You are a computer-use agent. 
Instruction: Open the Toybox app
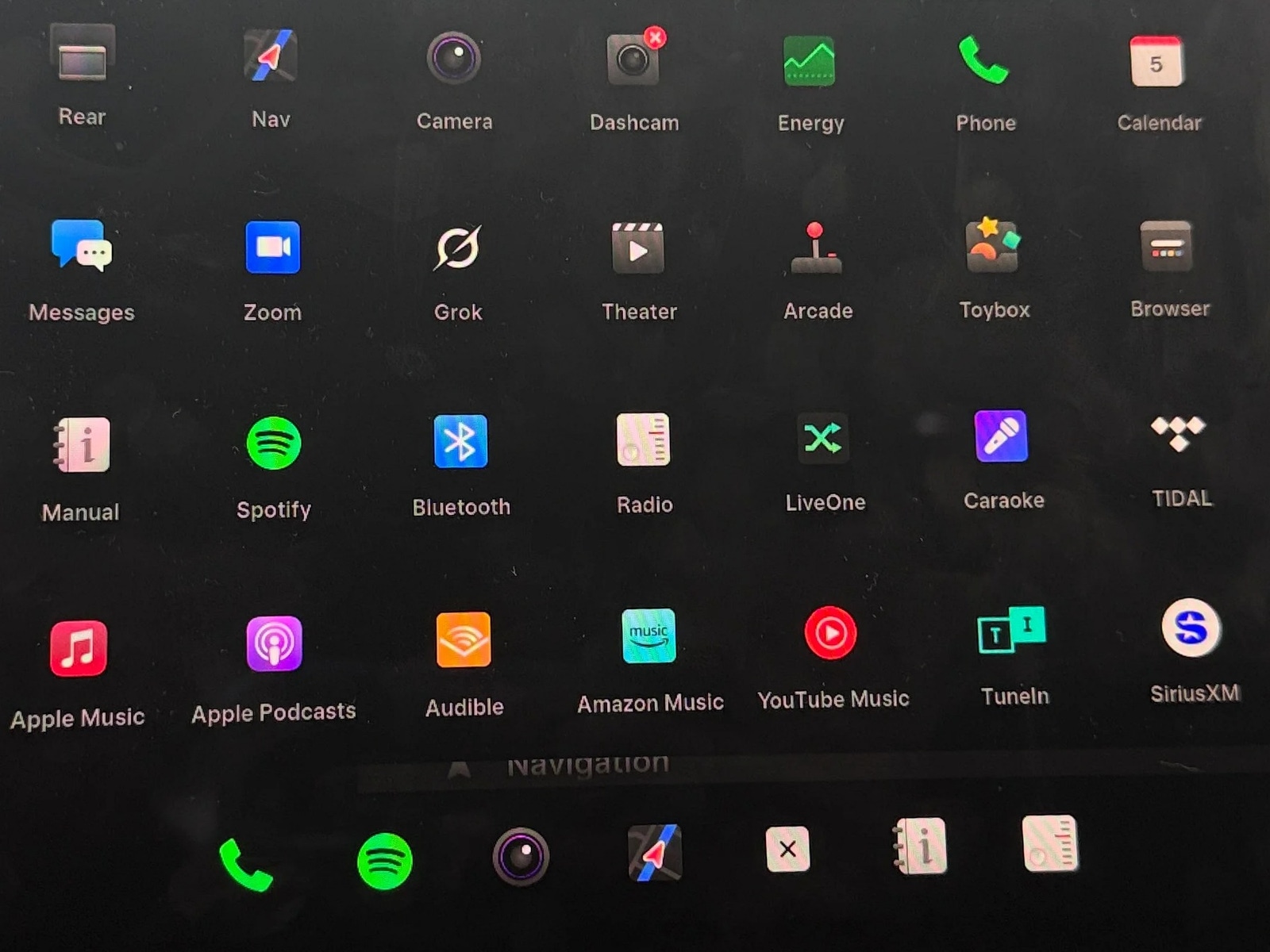(x=992, y=246)
